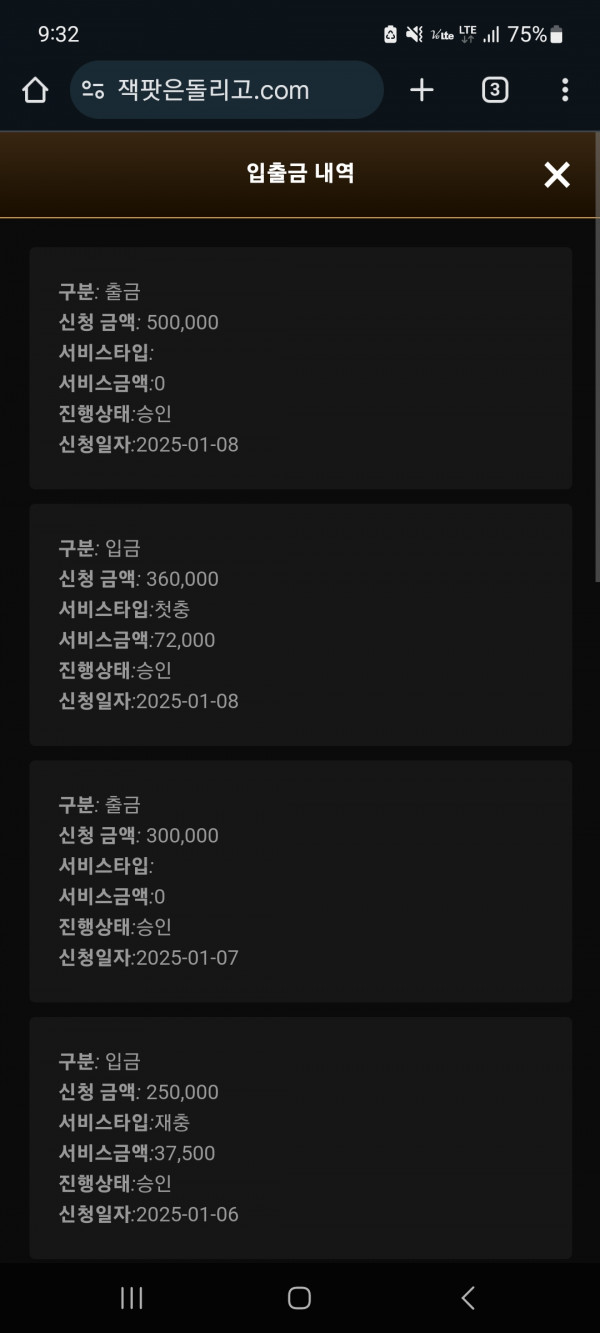This screenshot has width=600, height=1333.
Task: Open recent apps from the navigation bar
Action: pyautogui.click(x=131, y=1298)
